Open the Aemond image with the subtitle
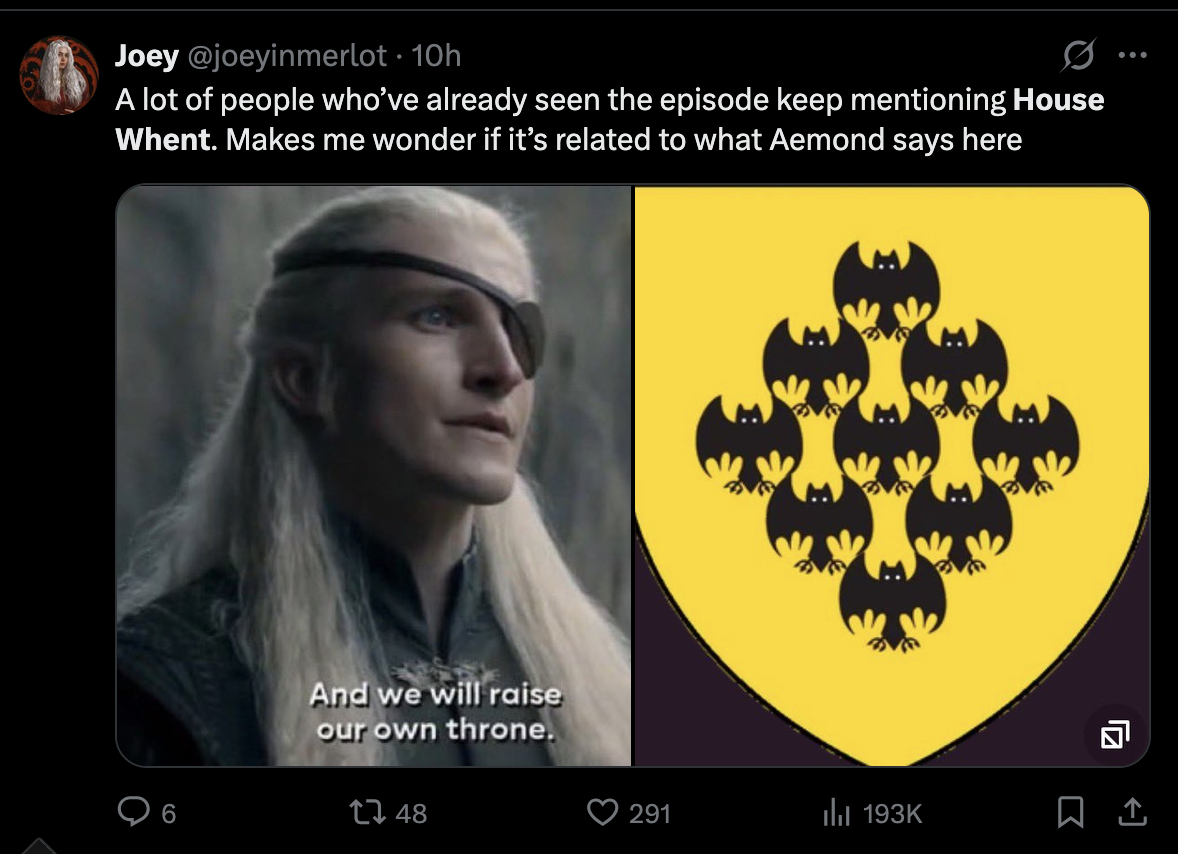The width and height of the screenshot is (1178, 854). pos(374,475)
